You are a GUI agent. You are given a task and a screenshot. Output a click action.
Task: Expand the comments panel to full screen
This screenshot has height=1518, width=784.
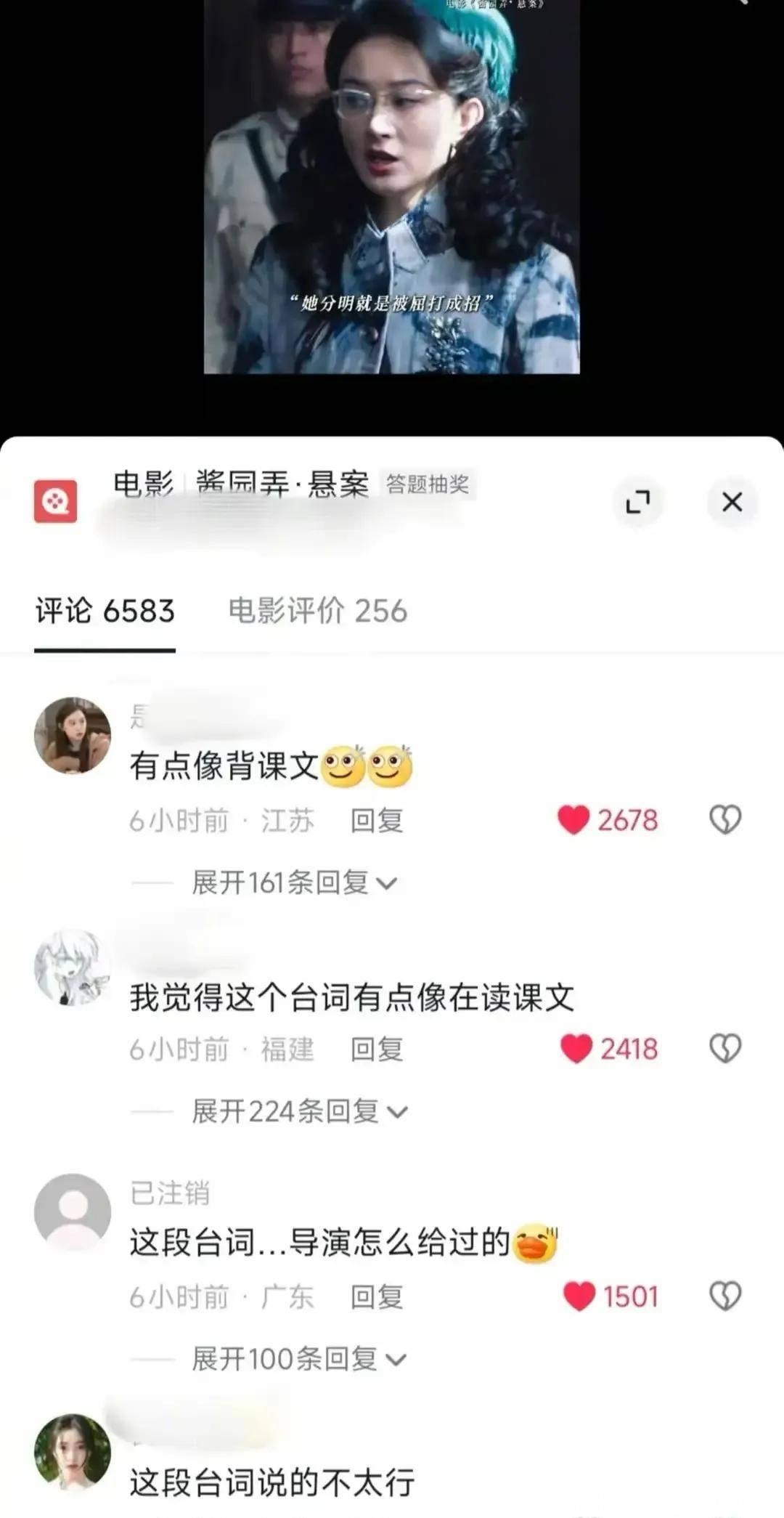coord(637,502)
